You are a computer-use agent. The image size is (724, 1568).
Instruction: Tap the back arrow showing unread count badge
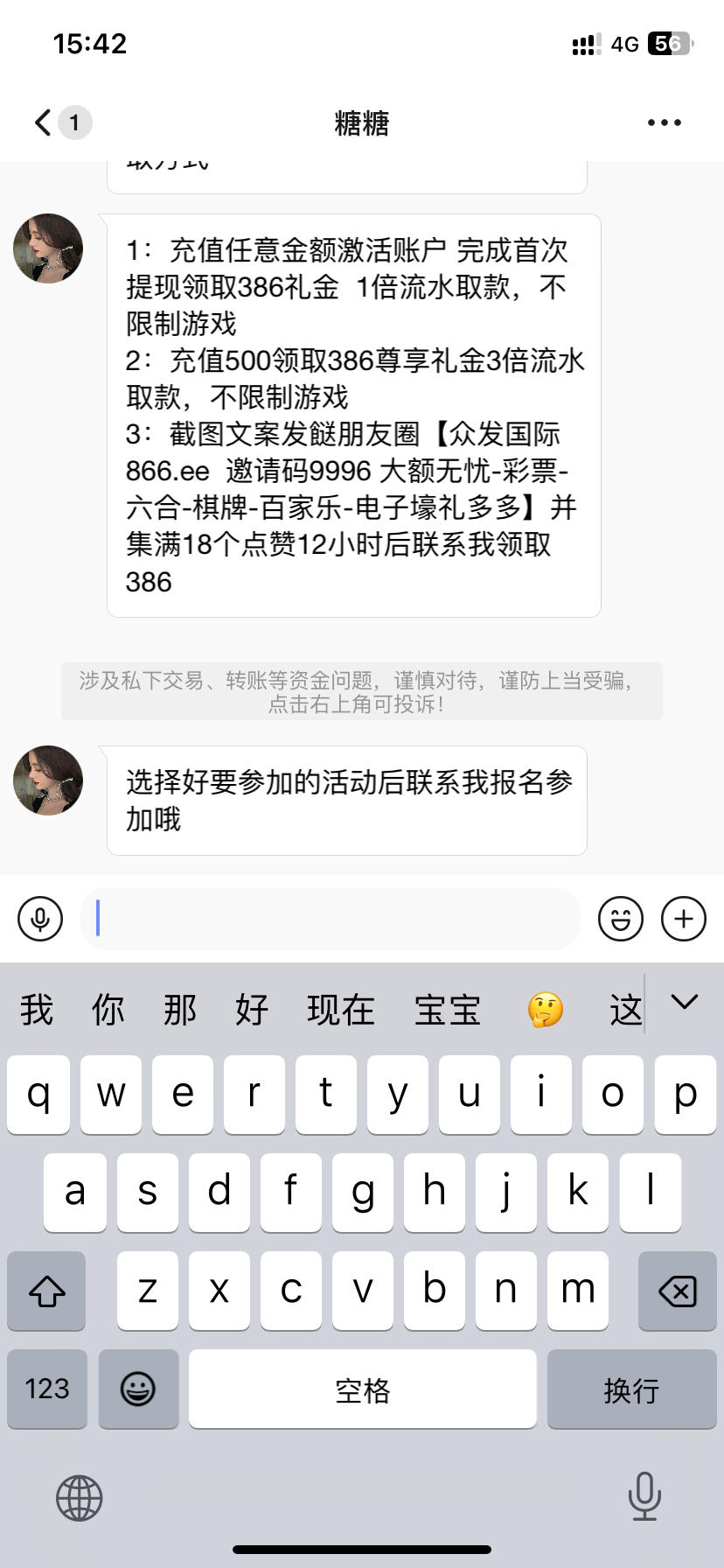tap(52, 122)
